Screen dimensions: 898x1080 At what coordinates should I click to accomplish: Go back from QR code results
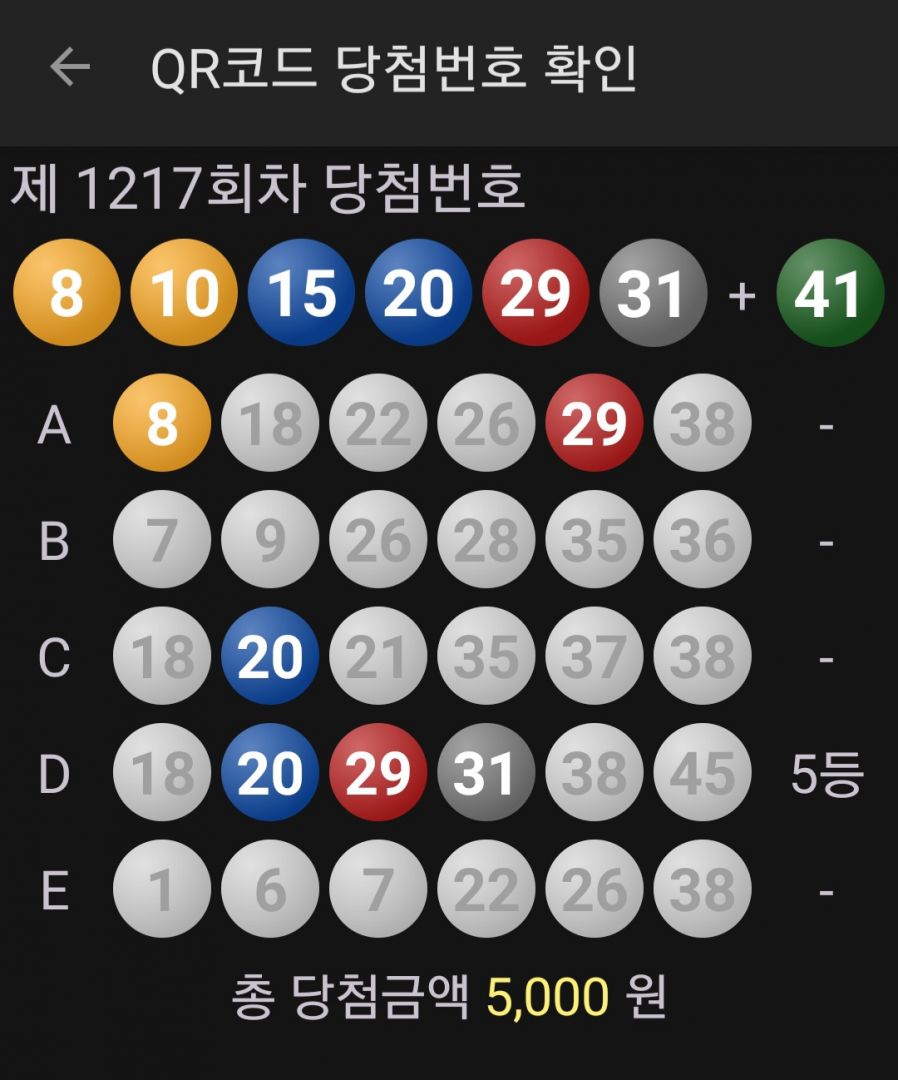(70, 68)
